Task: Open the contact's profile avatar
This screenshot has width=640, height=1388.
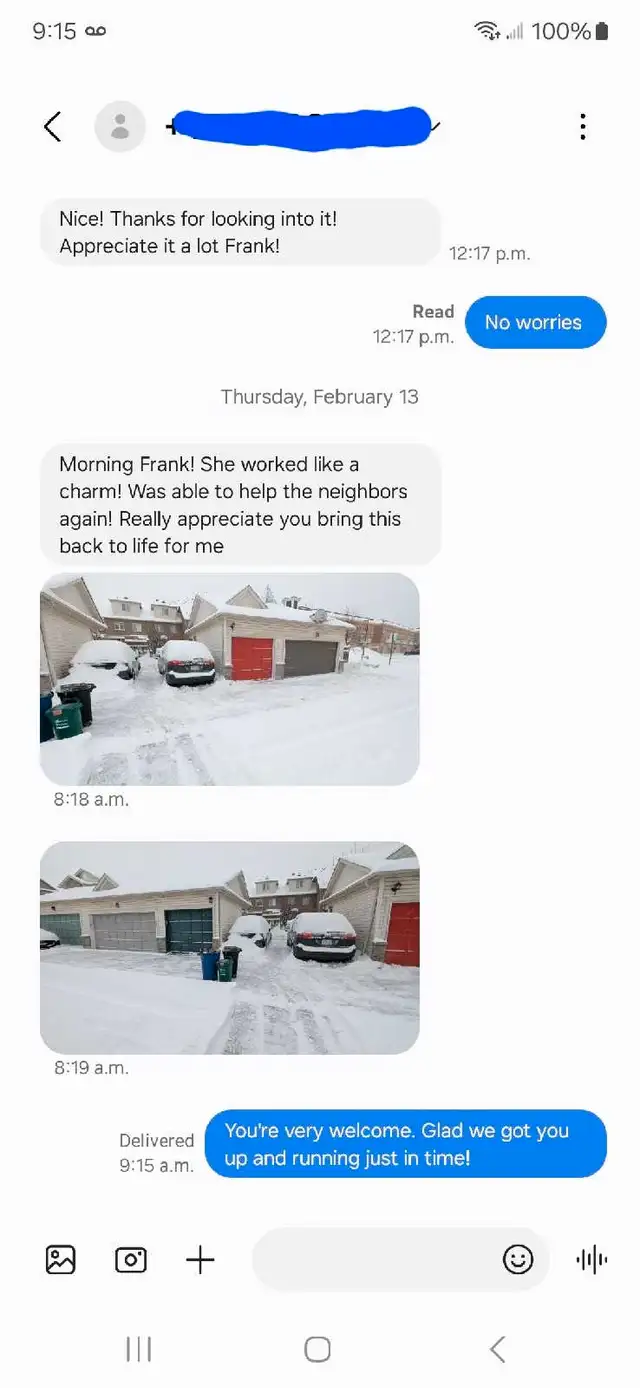Action: pyautogui.click(x=120, y=126)
